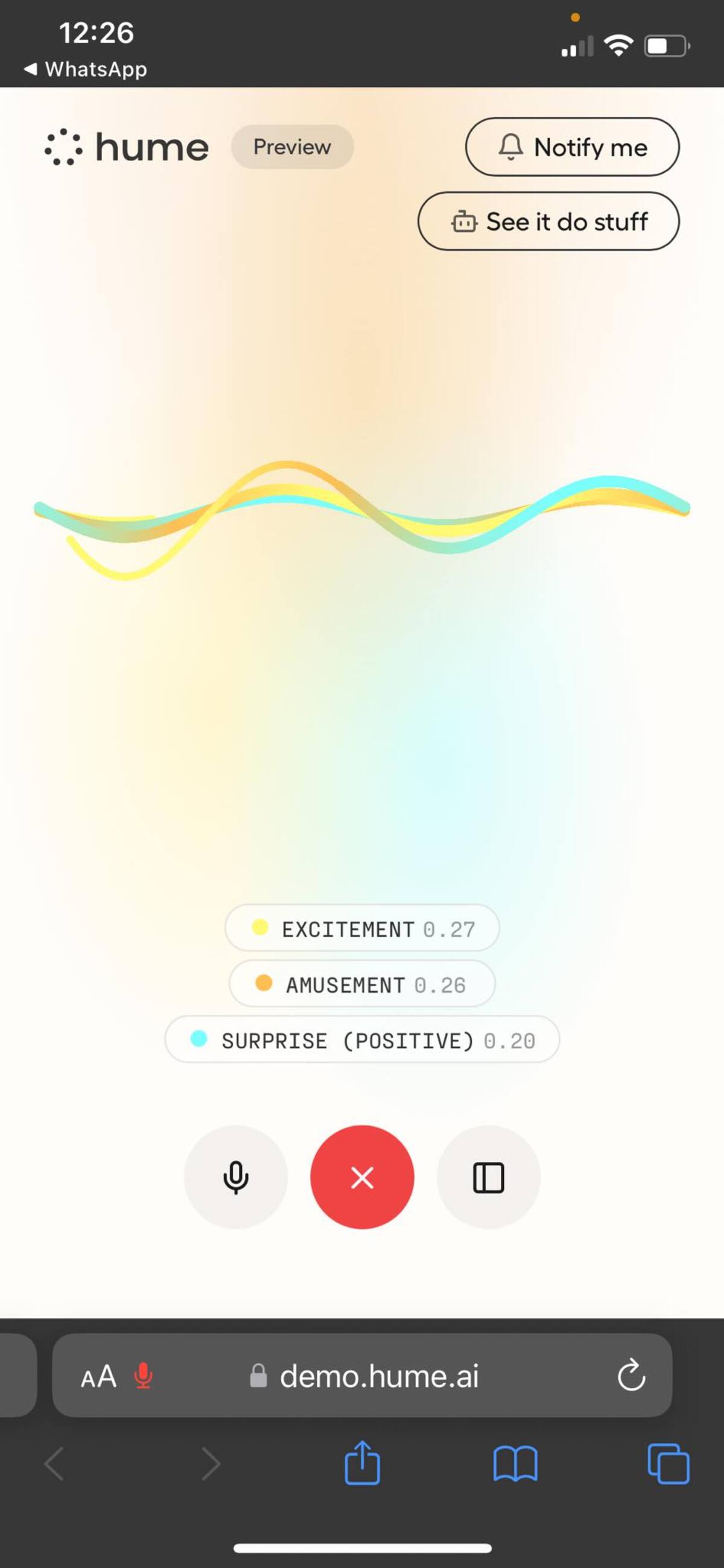Tap the demo.hume.ai address bar
This screenshot has width=724, height=1568.
377,1376
